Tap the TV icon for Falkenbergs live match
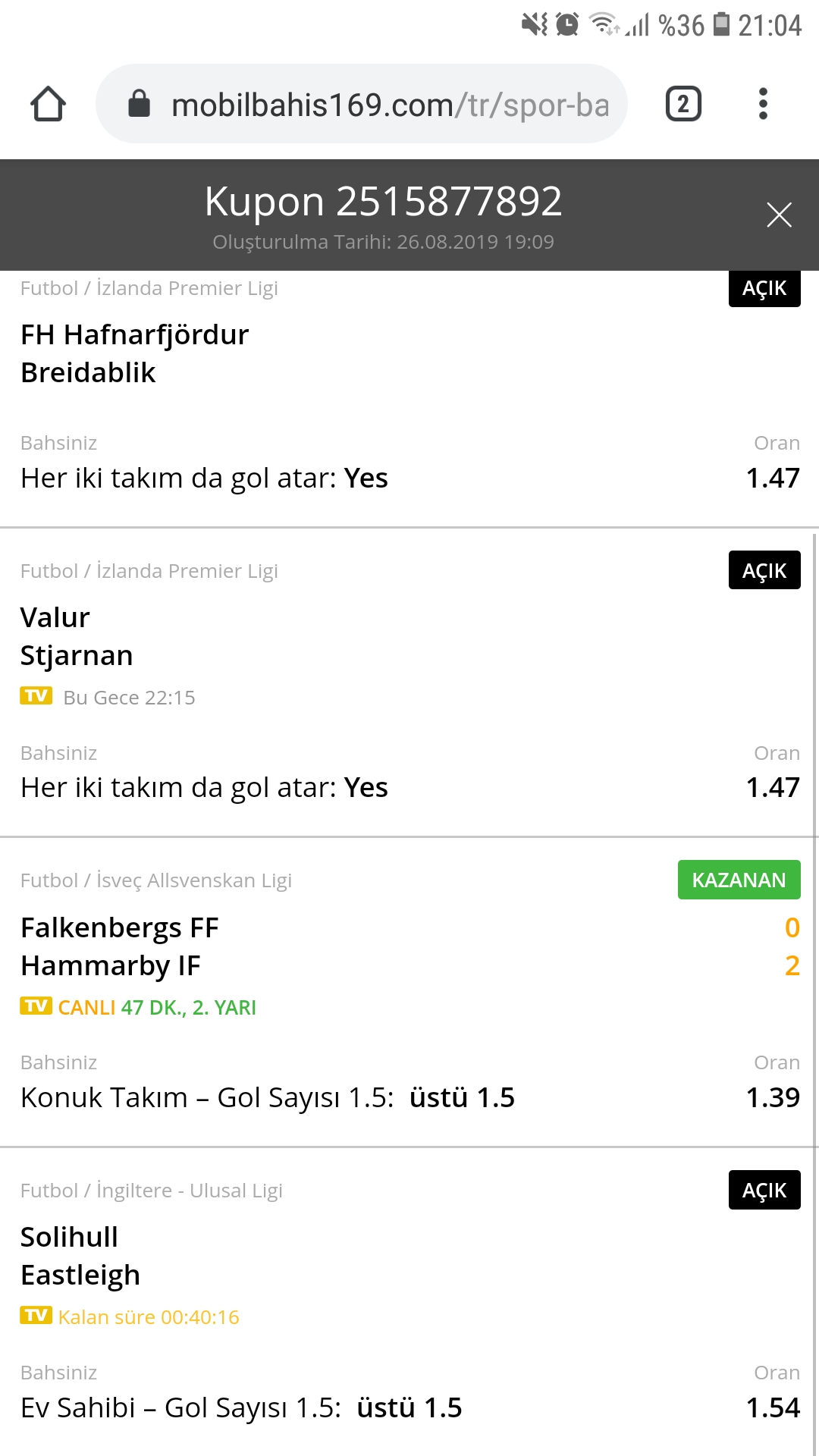 tap(36, 1006)
